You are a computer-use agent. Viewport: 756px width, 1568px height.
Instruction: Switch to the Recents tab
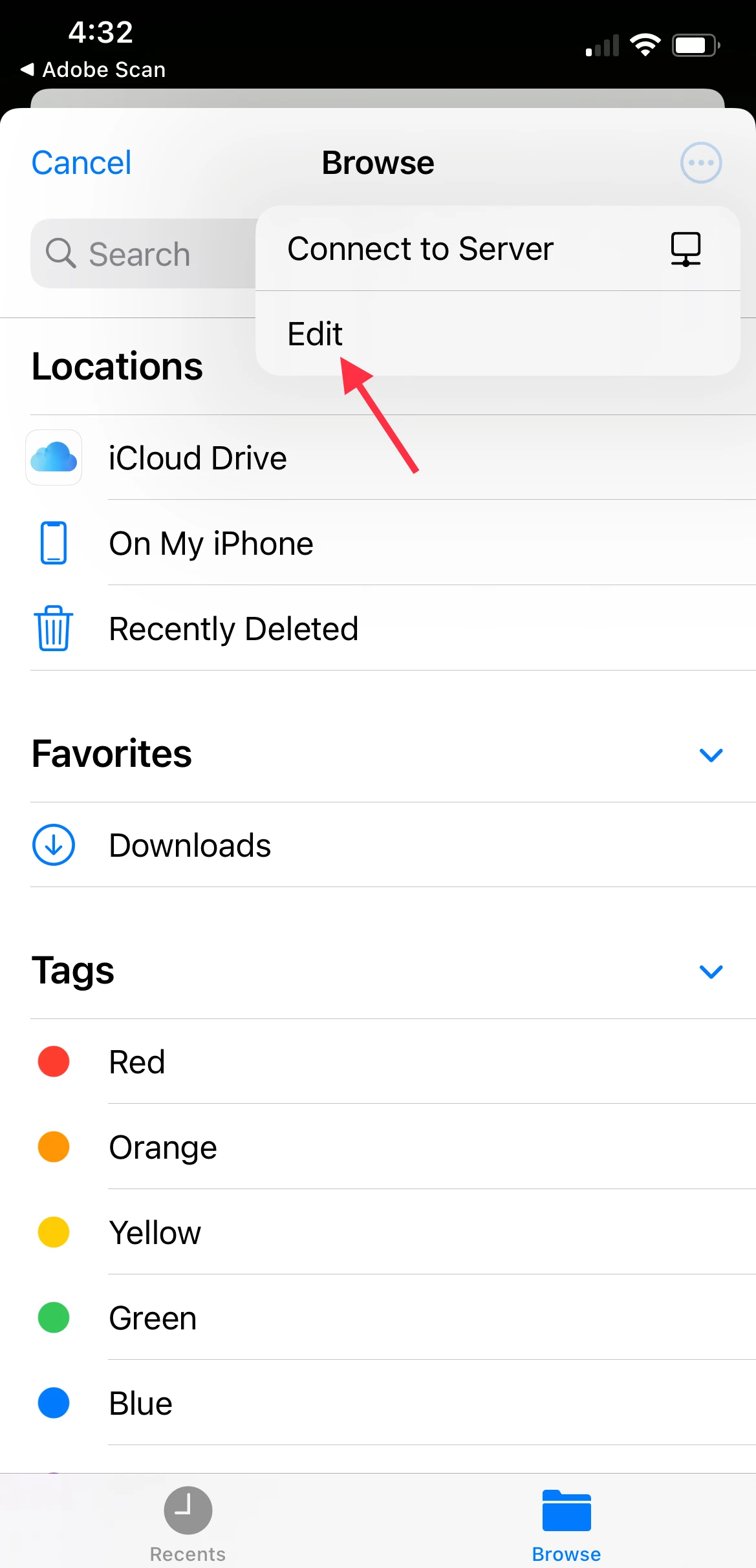pyautogui.click(x=188, y=1523)
